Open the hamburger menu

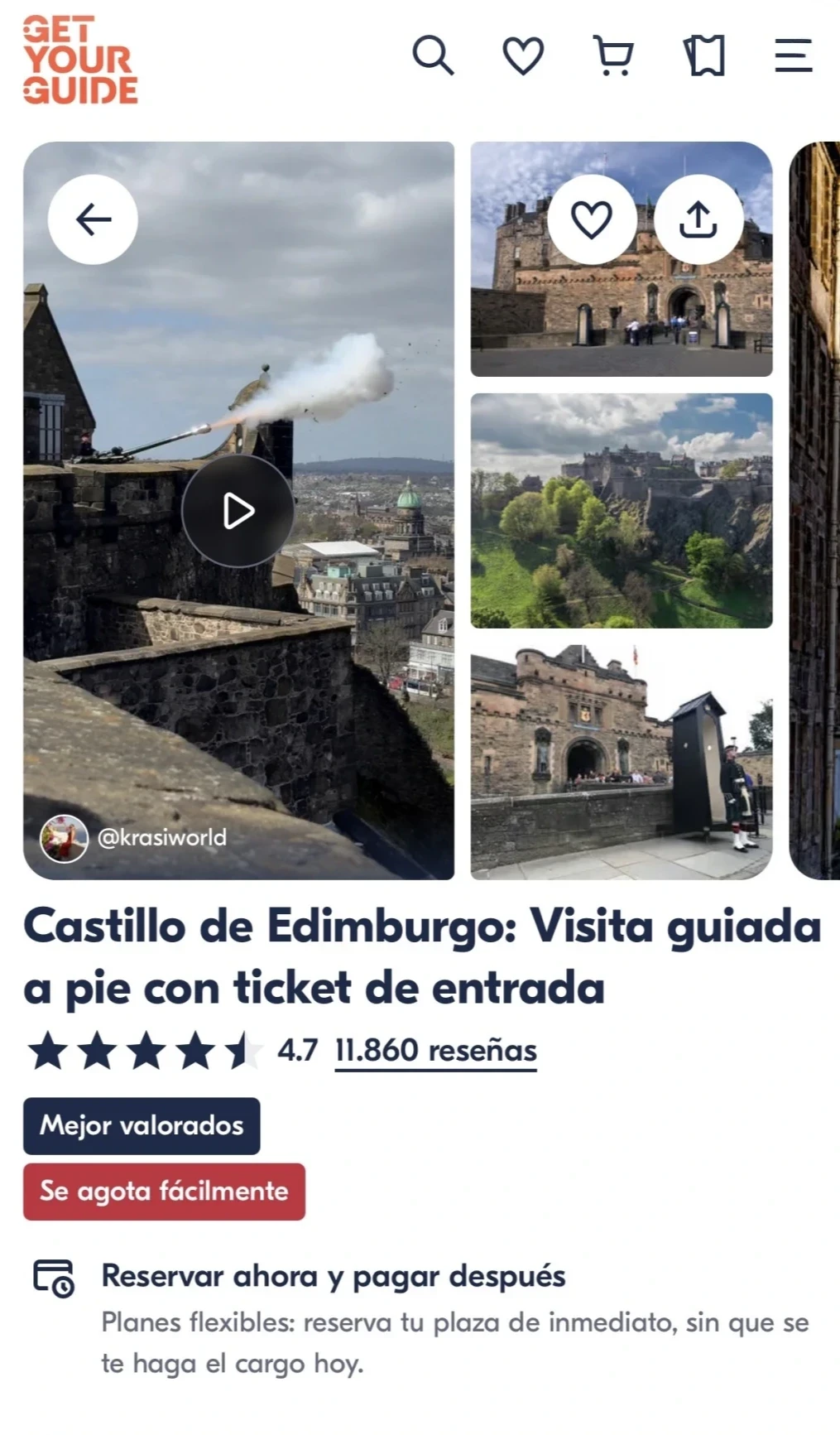coord(793,56)
